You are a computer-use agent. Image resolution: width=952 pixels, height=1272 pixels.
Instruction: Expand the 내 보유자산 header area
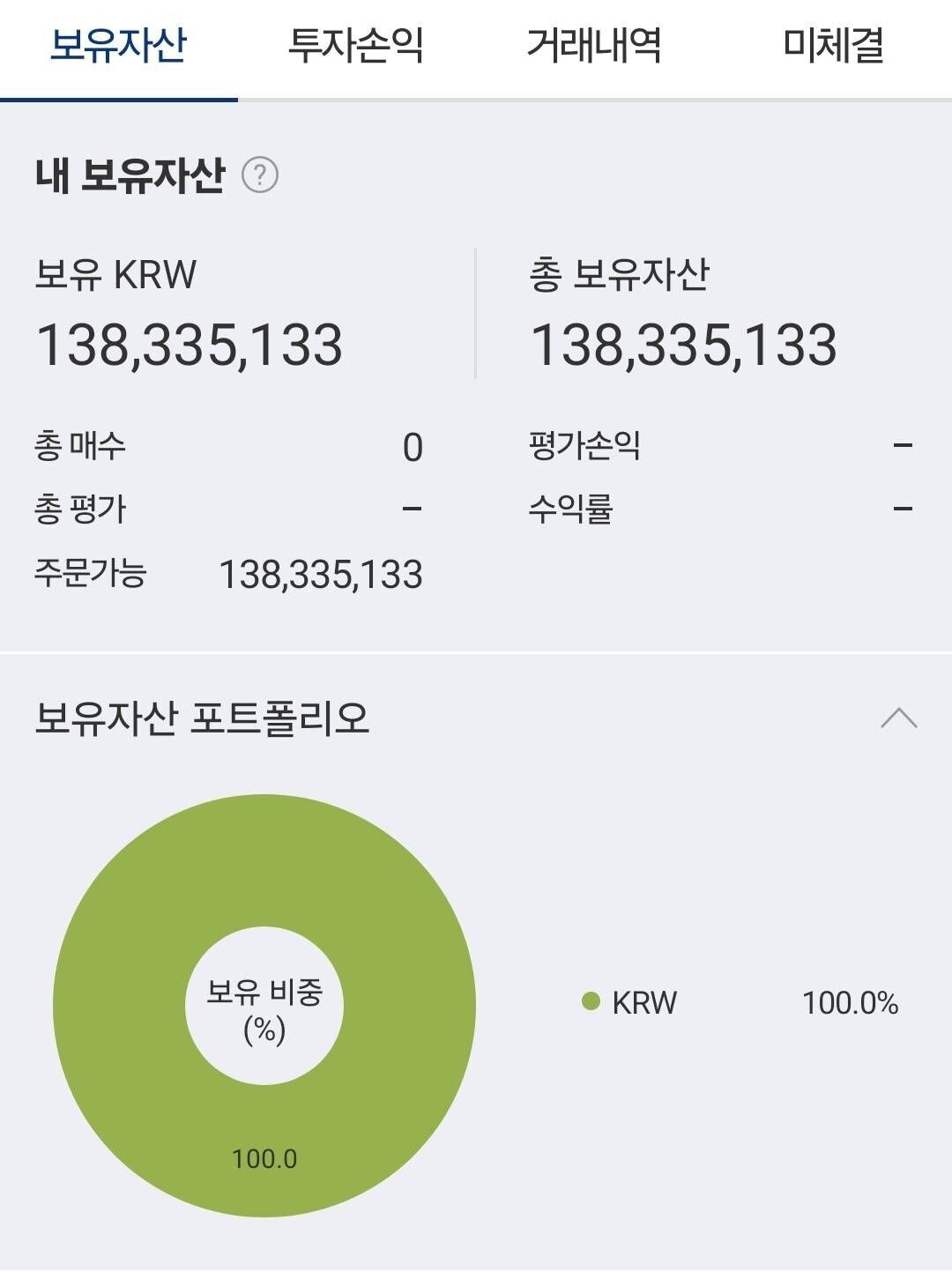132,174
